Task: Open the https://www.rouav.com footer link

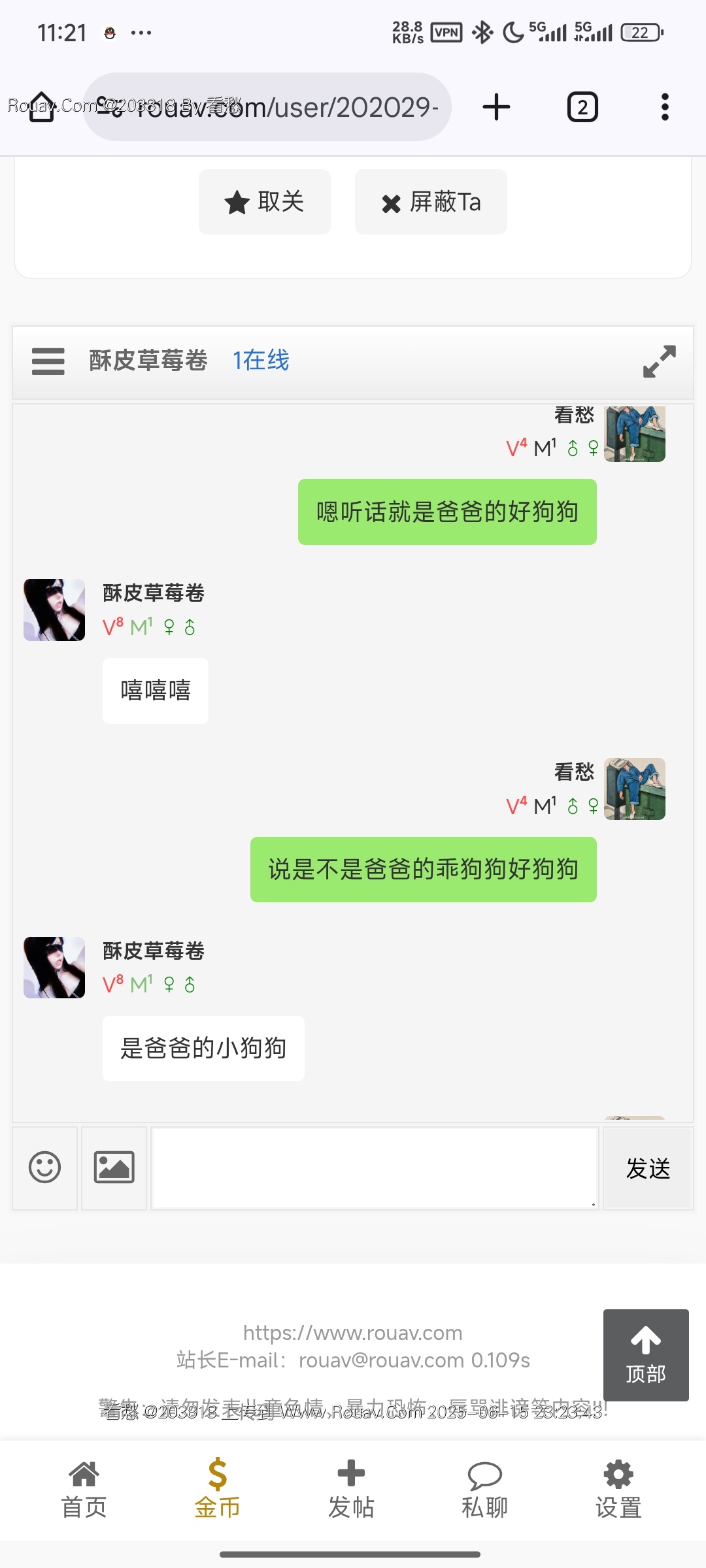Action: tap(352, 1333)
